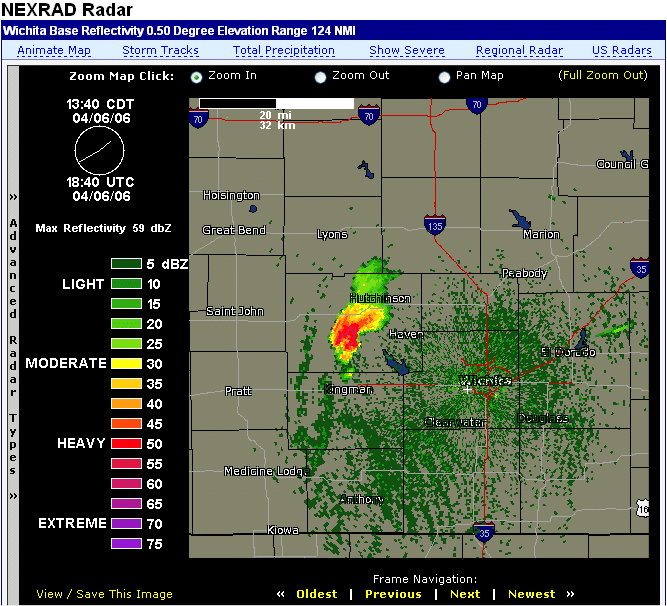Open View / Save This Image
The width and height of the screenshot is (667, 606).
pyautogui.click(x=104, y=594)
